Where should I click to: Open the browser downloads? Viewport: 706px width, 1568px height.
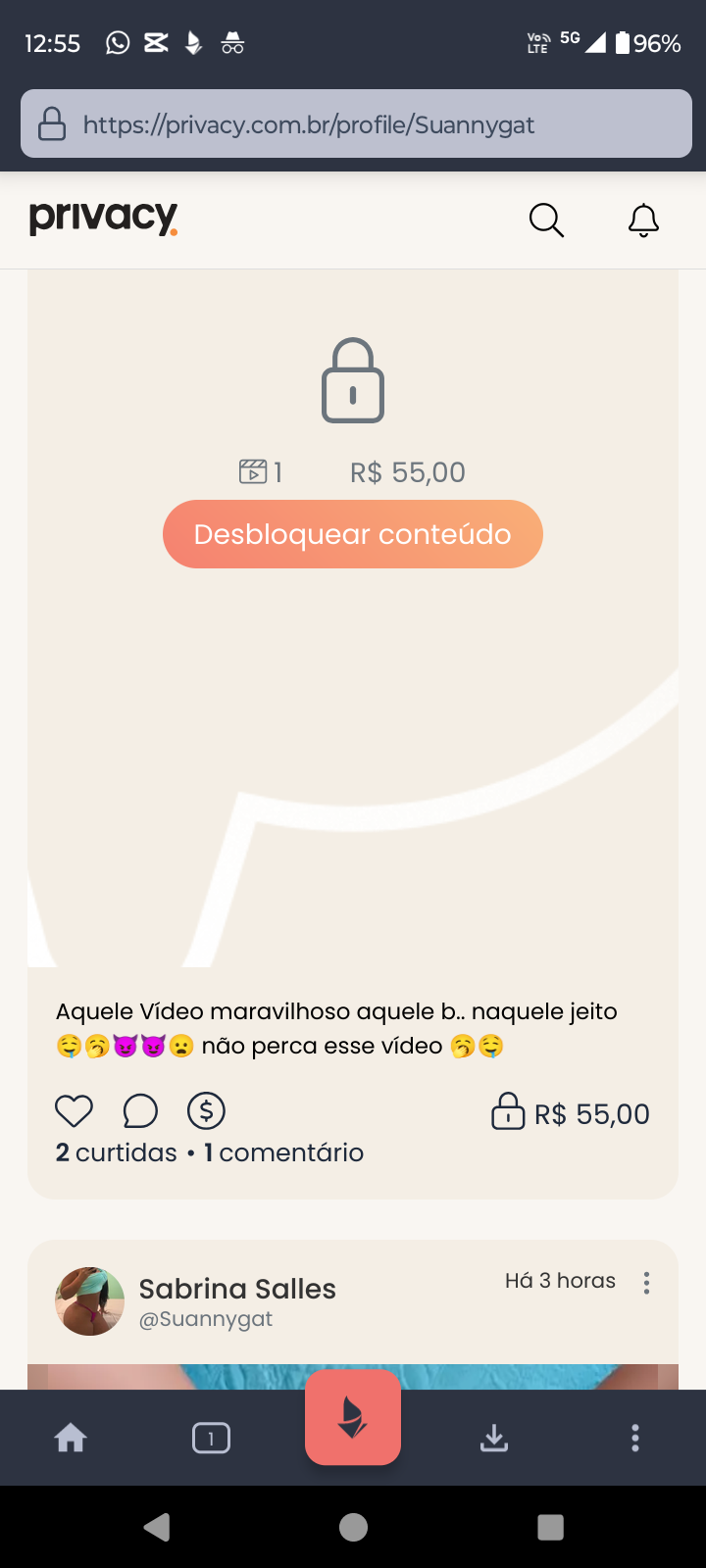[494, 1438]
